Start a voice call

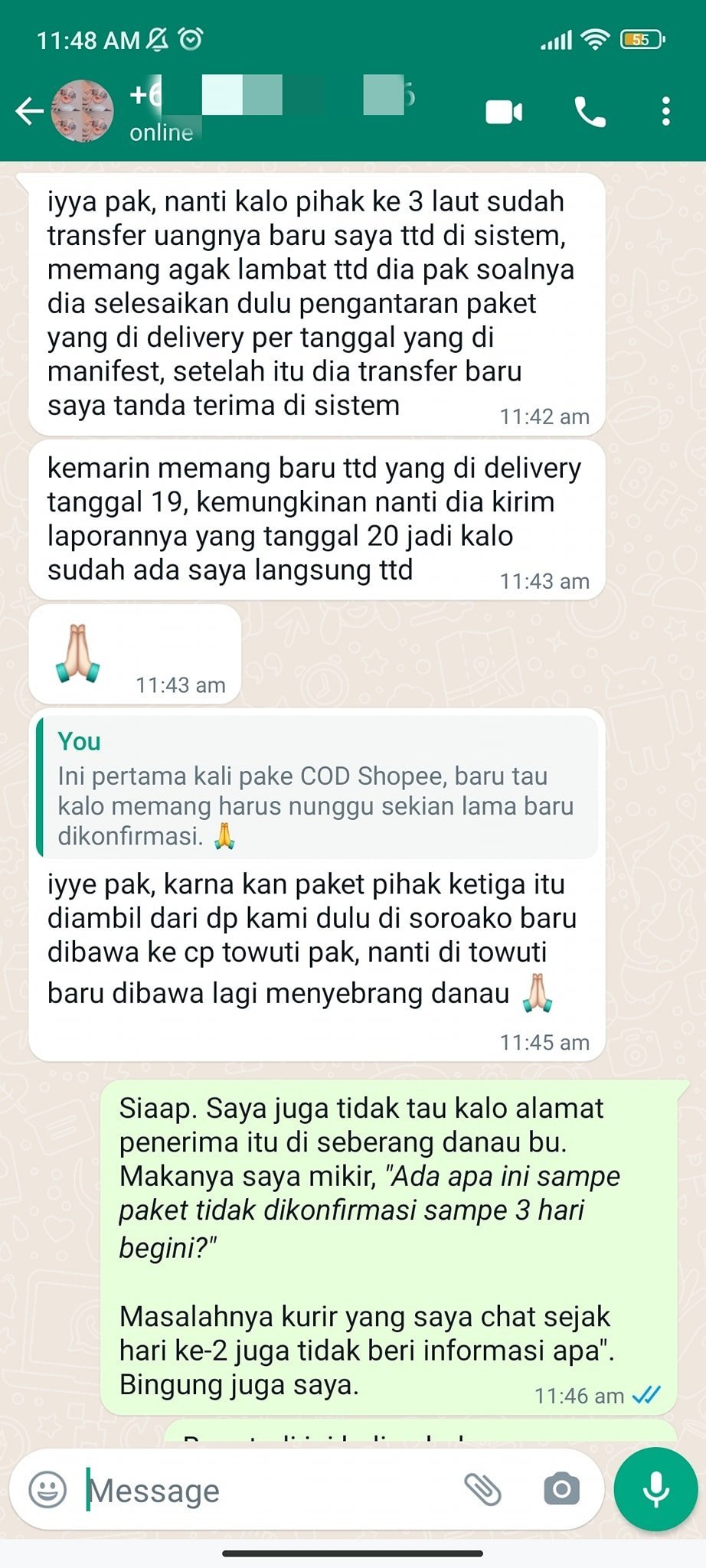click(x=590, y=112)
